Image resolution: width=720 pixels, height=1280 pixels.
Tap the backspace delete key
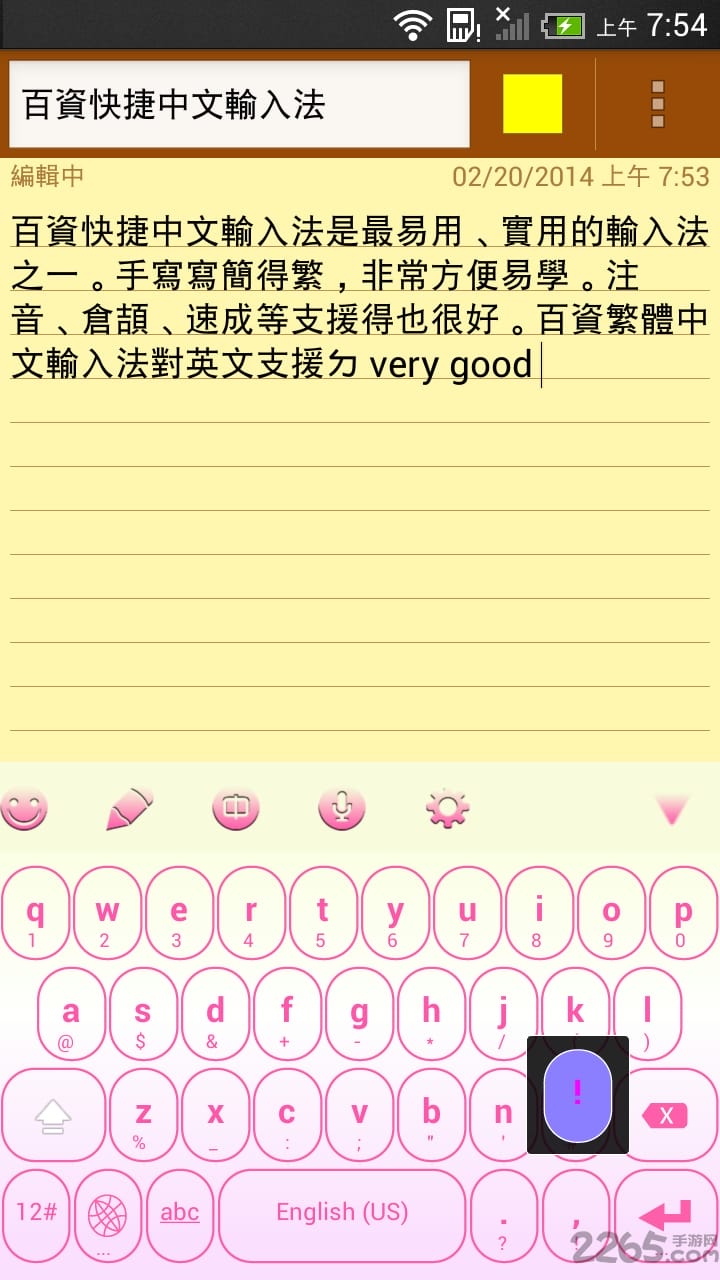pos(665,1114)
